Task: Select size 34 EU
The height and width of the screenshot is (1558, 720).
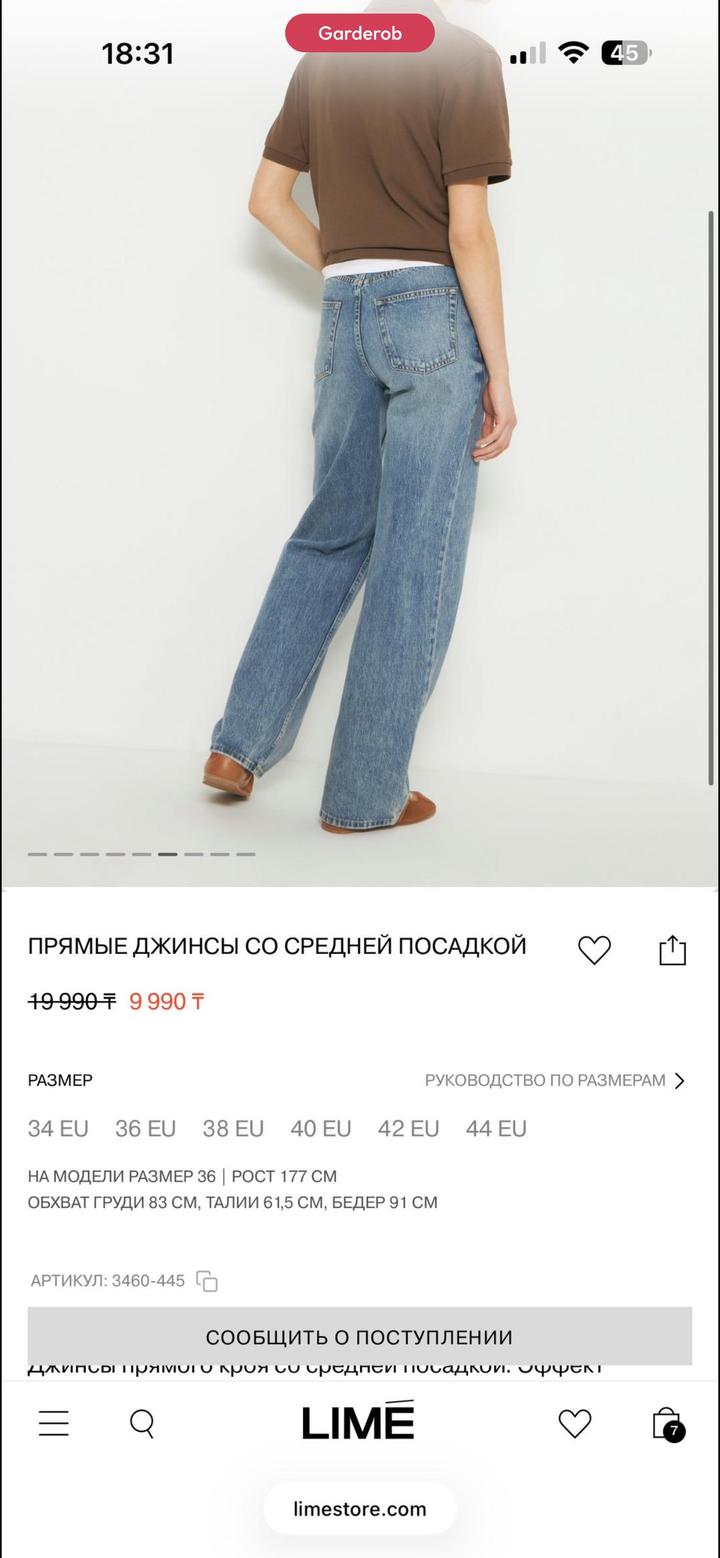Action: pyautogui.click(x=58, y=1129)
